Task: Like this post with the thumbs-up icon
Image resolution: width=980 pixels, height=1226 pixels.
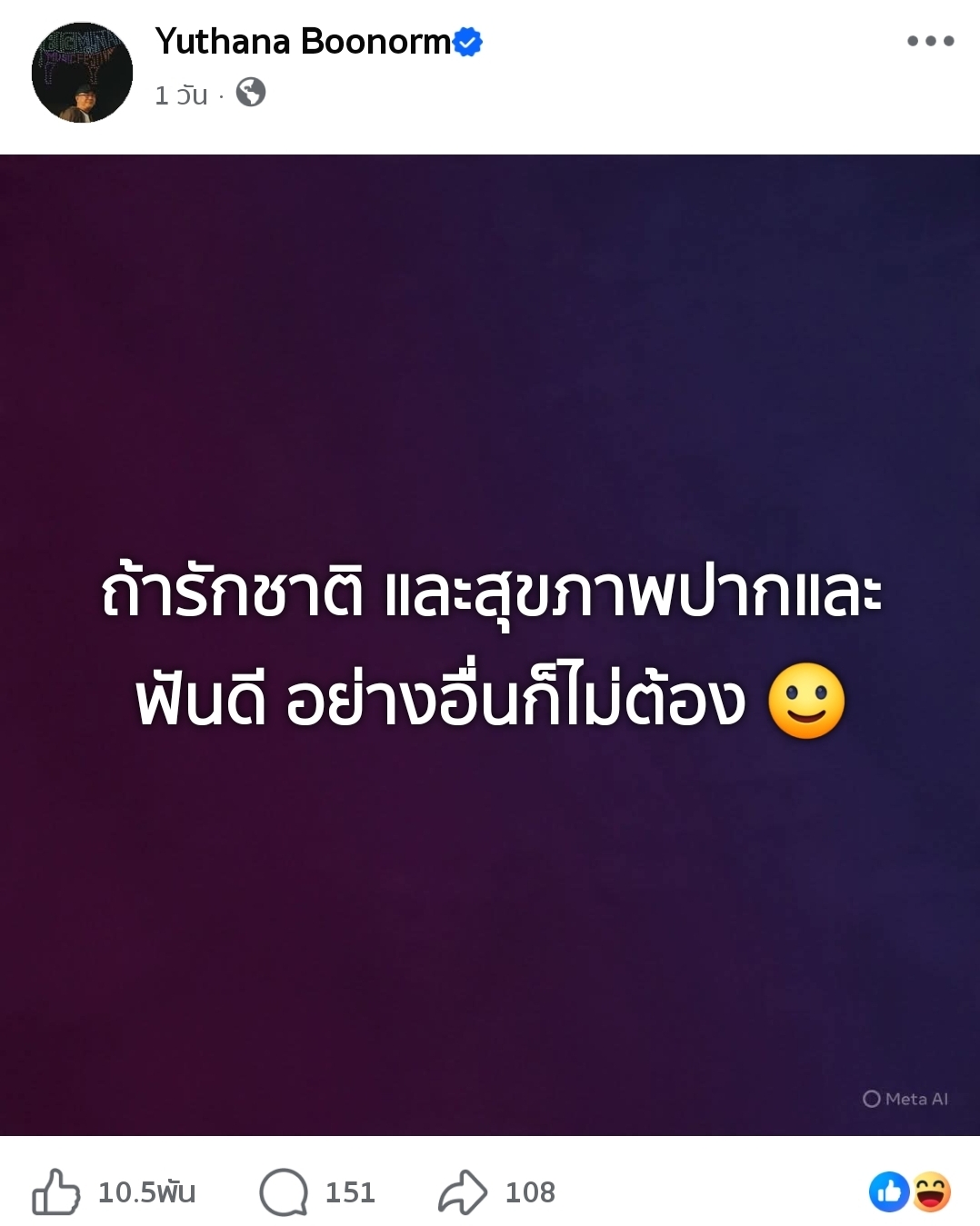Action: tap(56, 1191)
